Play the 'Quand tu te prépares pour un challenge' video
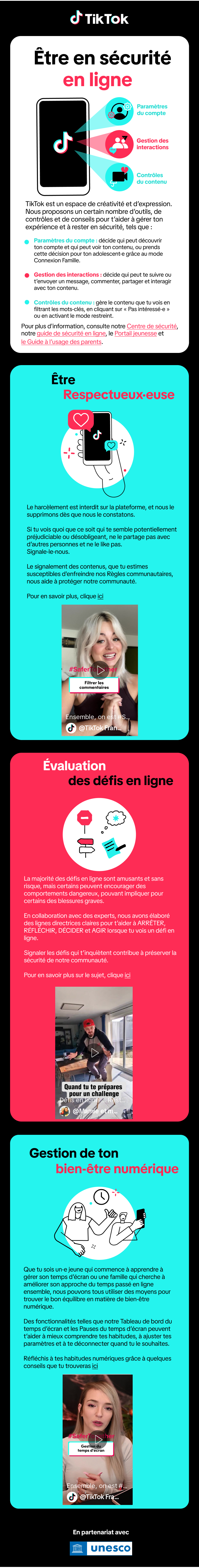 click(x=94, y=1052)
